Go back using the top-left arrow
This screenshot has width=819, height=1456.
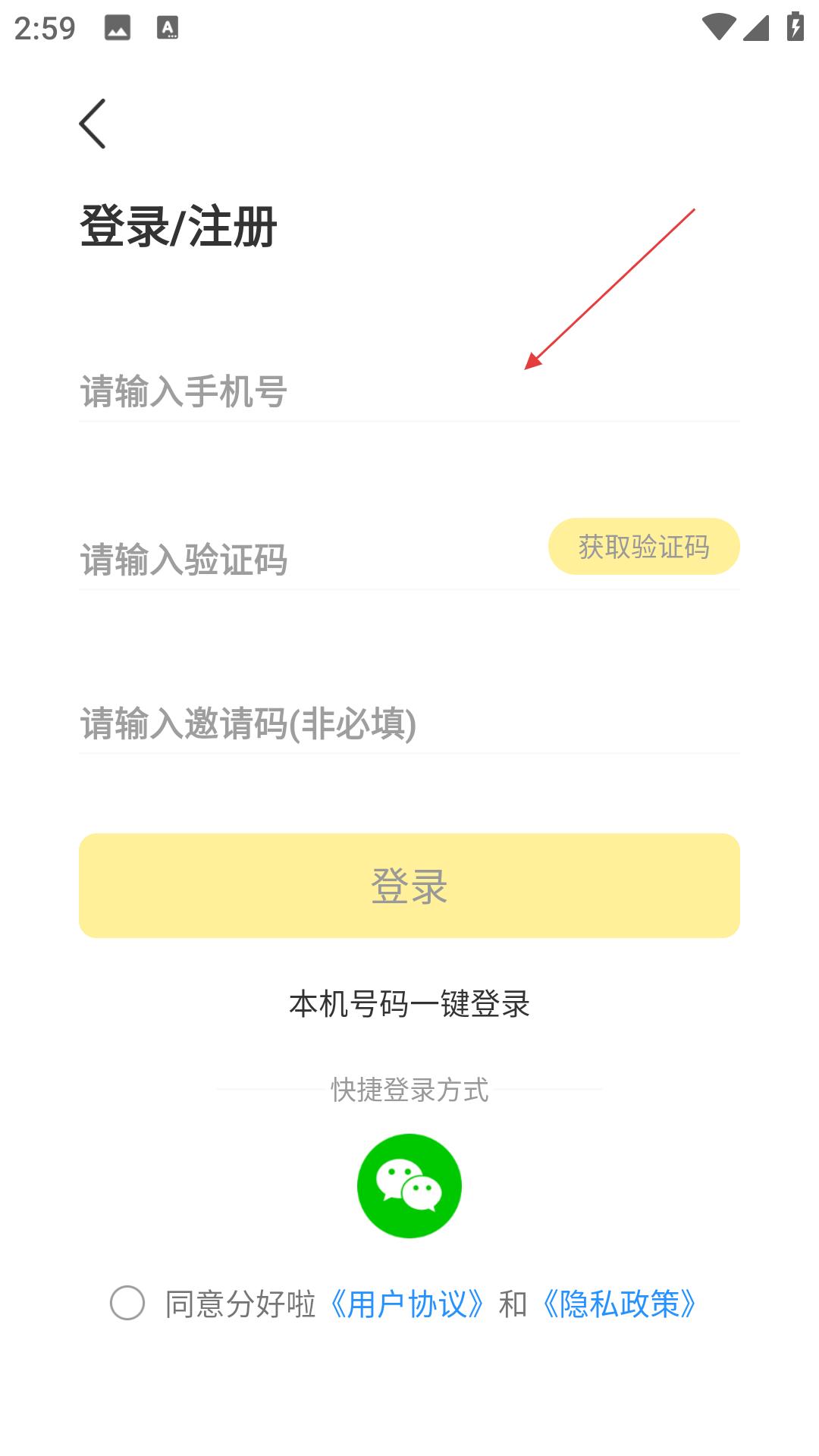pyautogui.click(x=93, y=124)
